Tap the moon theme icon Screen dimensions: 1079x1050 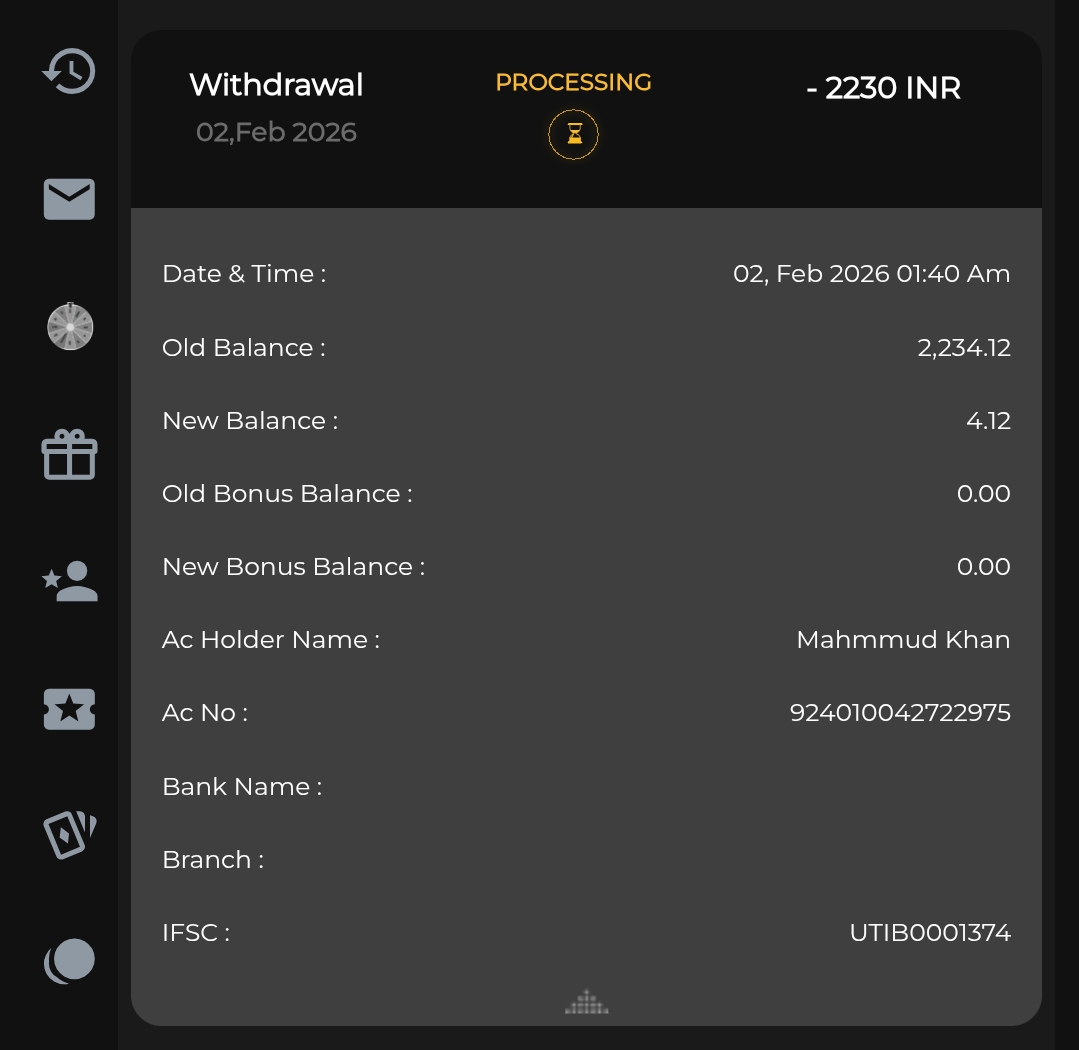pyautogui.click(x=69, y=961)
